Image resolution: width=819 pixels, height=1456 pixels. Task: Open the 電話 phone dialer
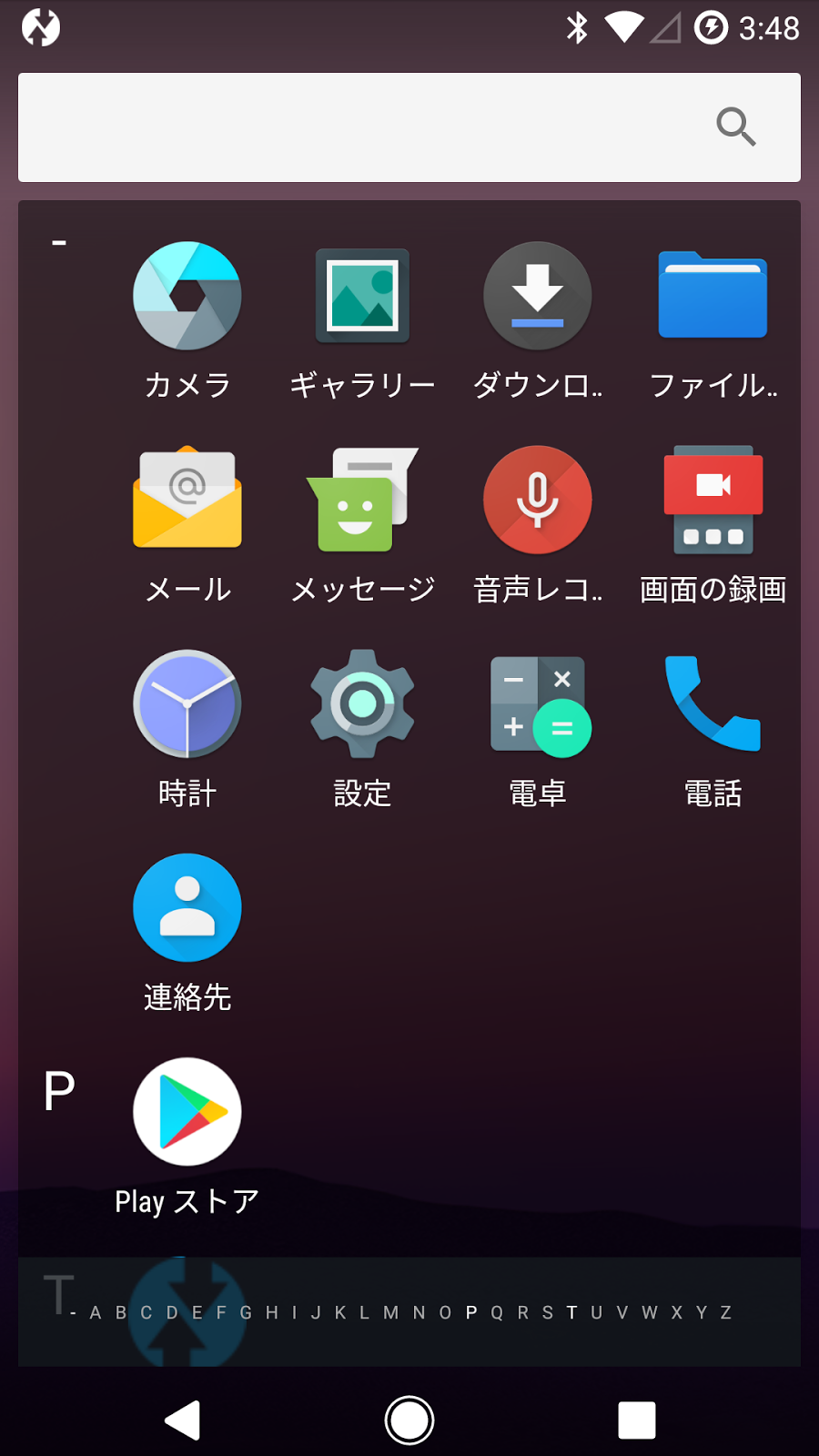click(x=713, y=704)
